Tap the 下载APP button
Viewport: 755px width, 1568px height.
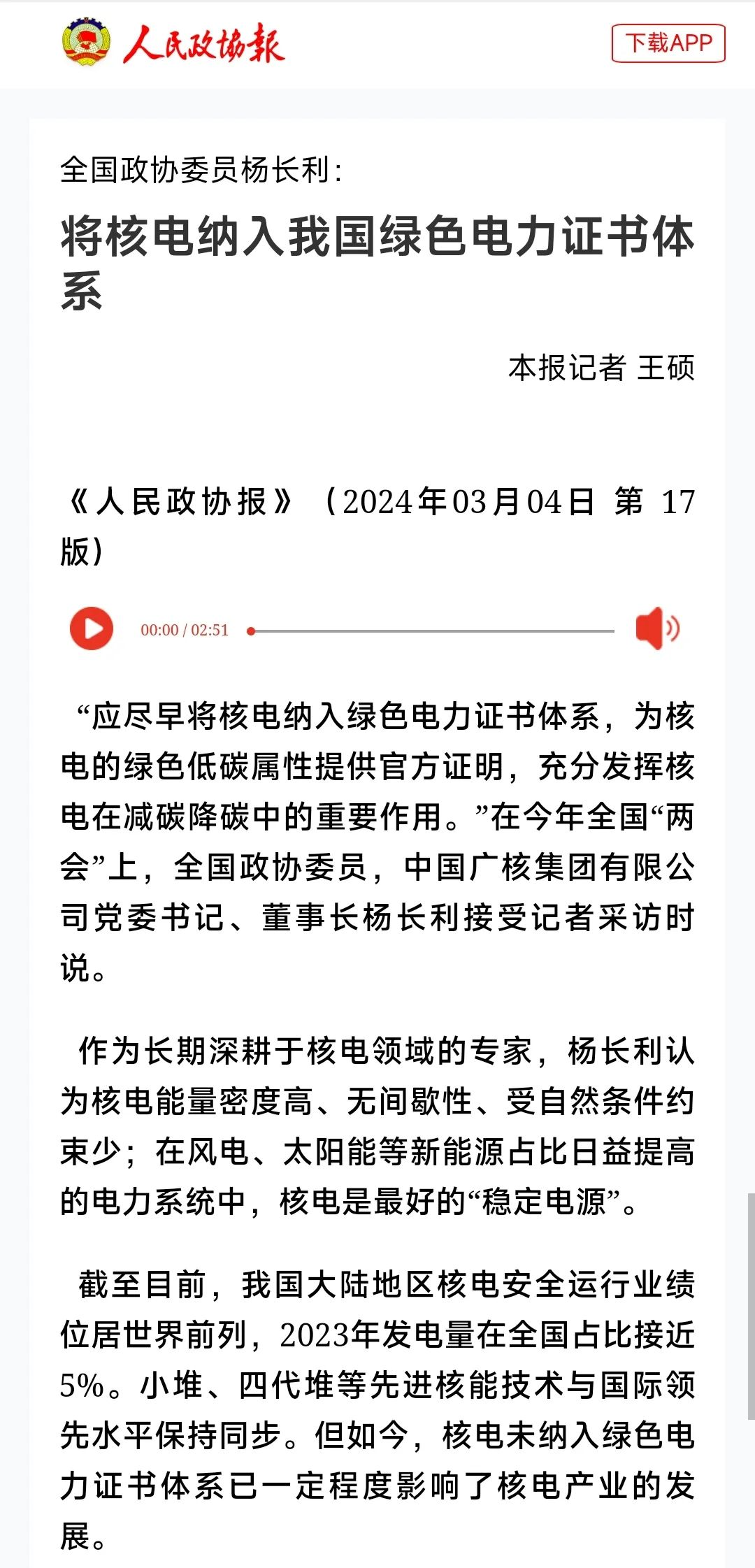[x=668, y=43]
